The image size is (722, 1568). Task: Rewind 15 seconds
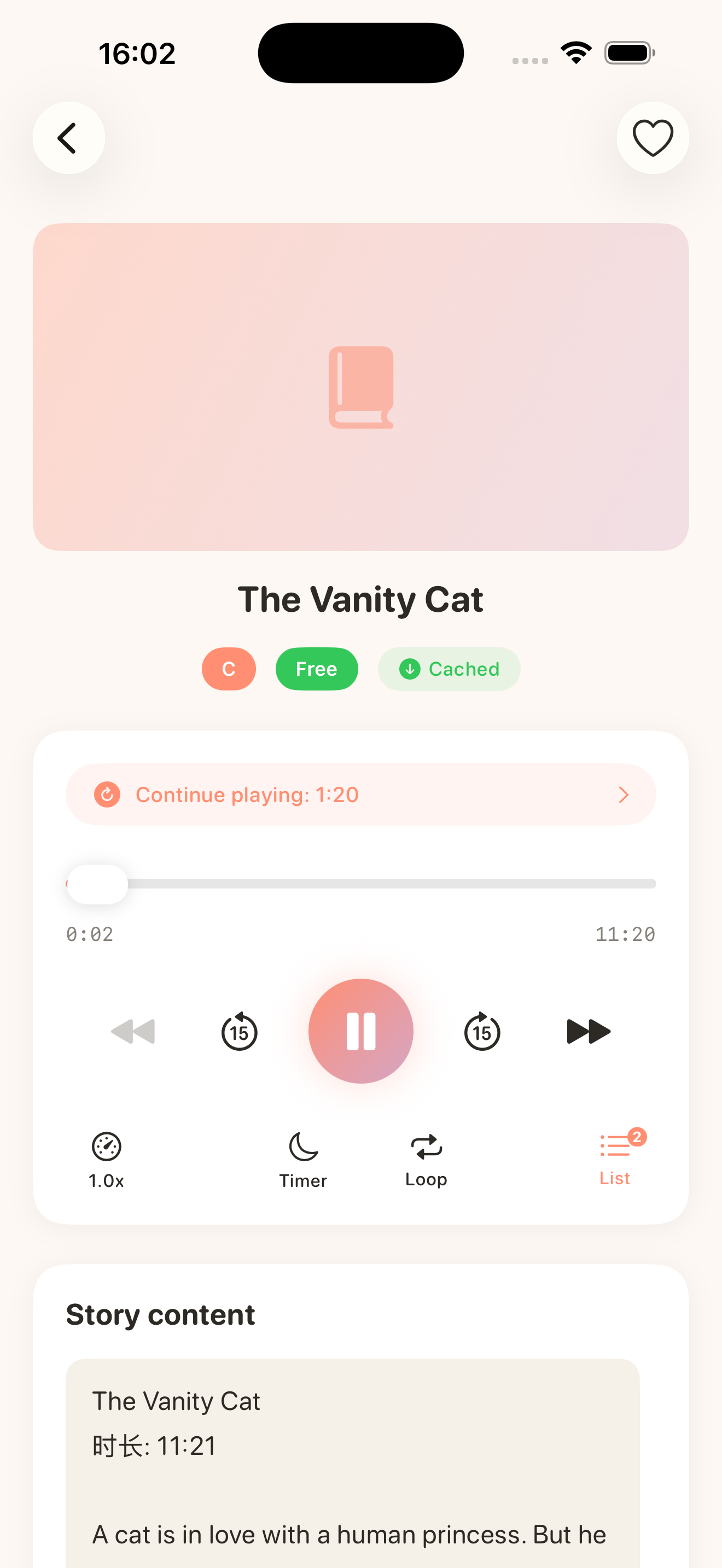[x=239, y=1032]
